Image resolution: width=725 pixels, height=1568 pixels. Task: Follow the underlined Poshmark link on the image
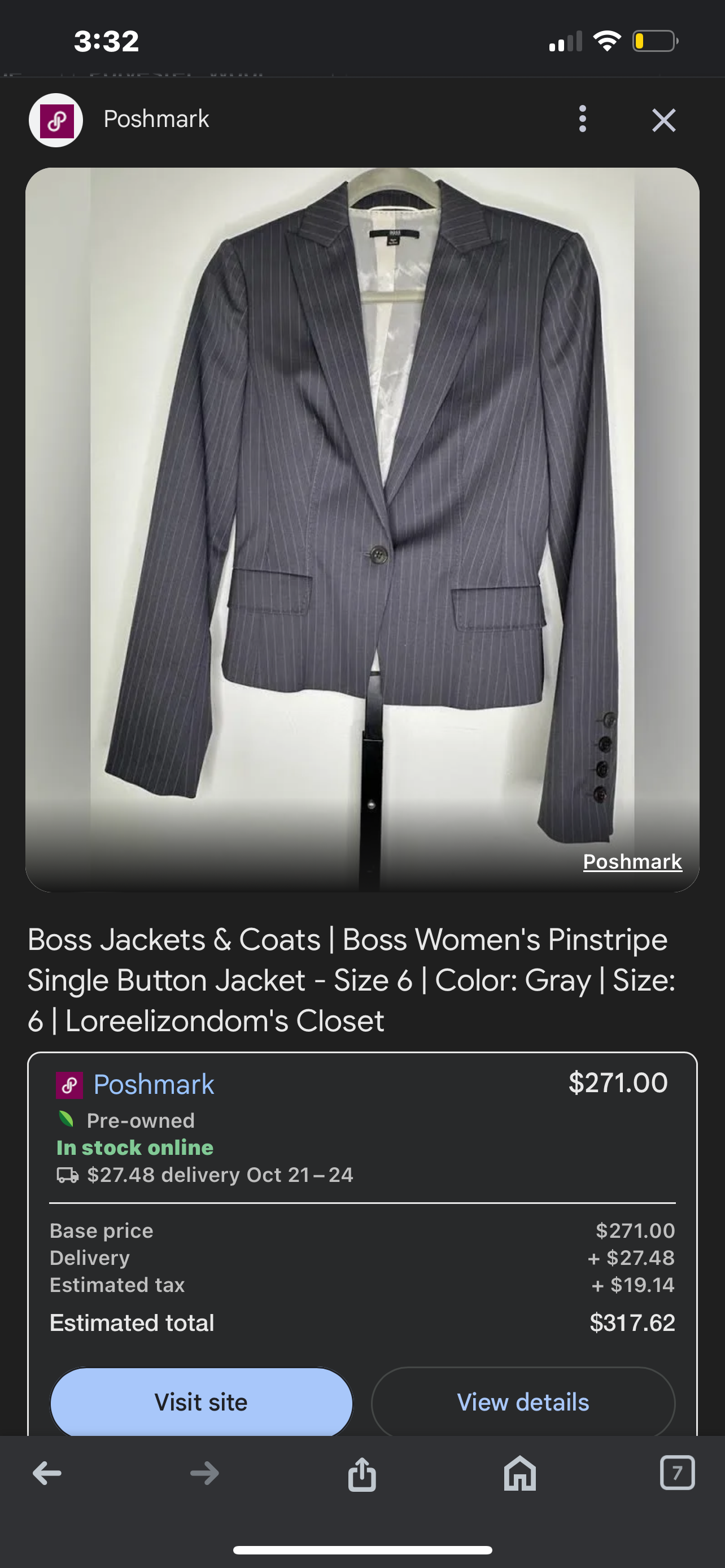632,861
